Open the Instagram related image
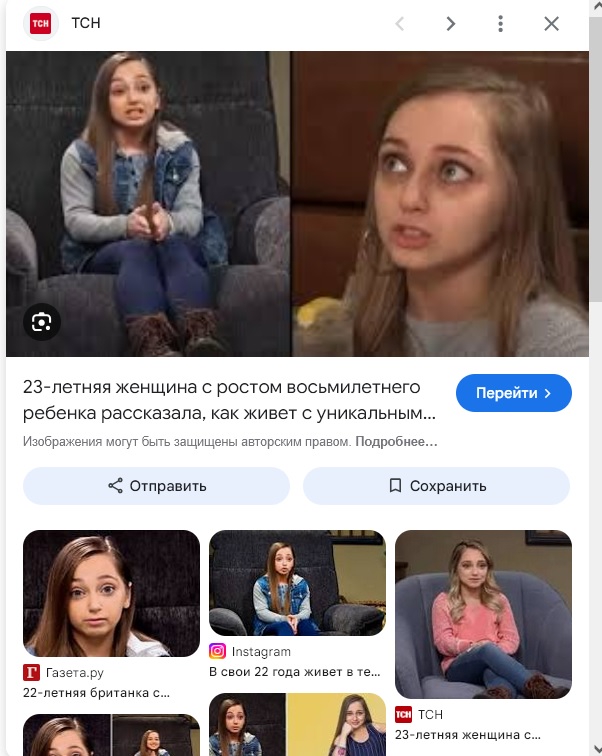The width and height of the screenshot is (602, 756). pos(297,583)
